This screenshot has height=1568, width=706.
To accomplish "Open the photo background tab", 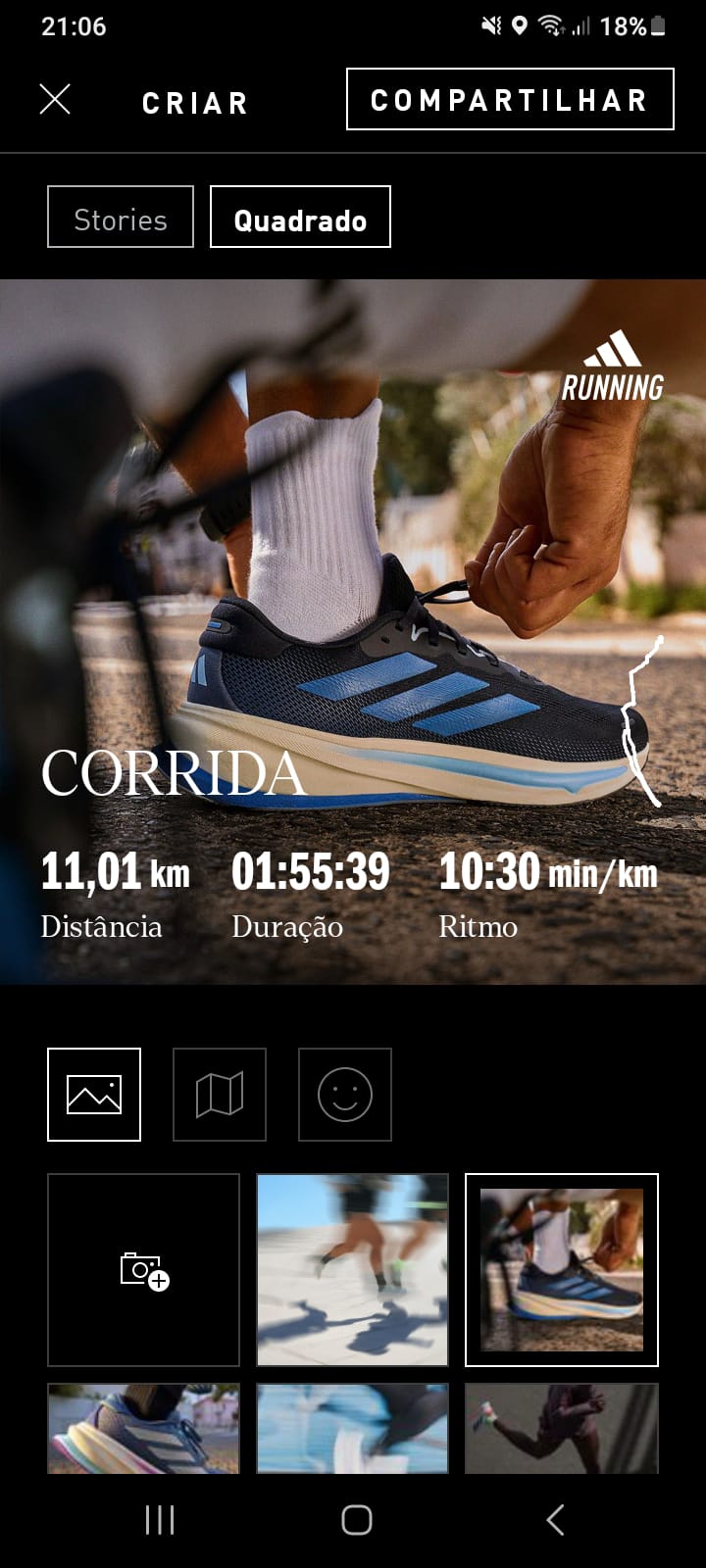I will [x=94, y=1095].
